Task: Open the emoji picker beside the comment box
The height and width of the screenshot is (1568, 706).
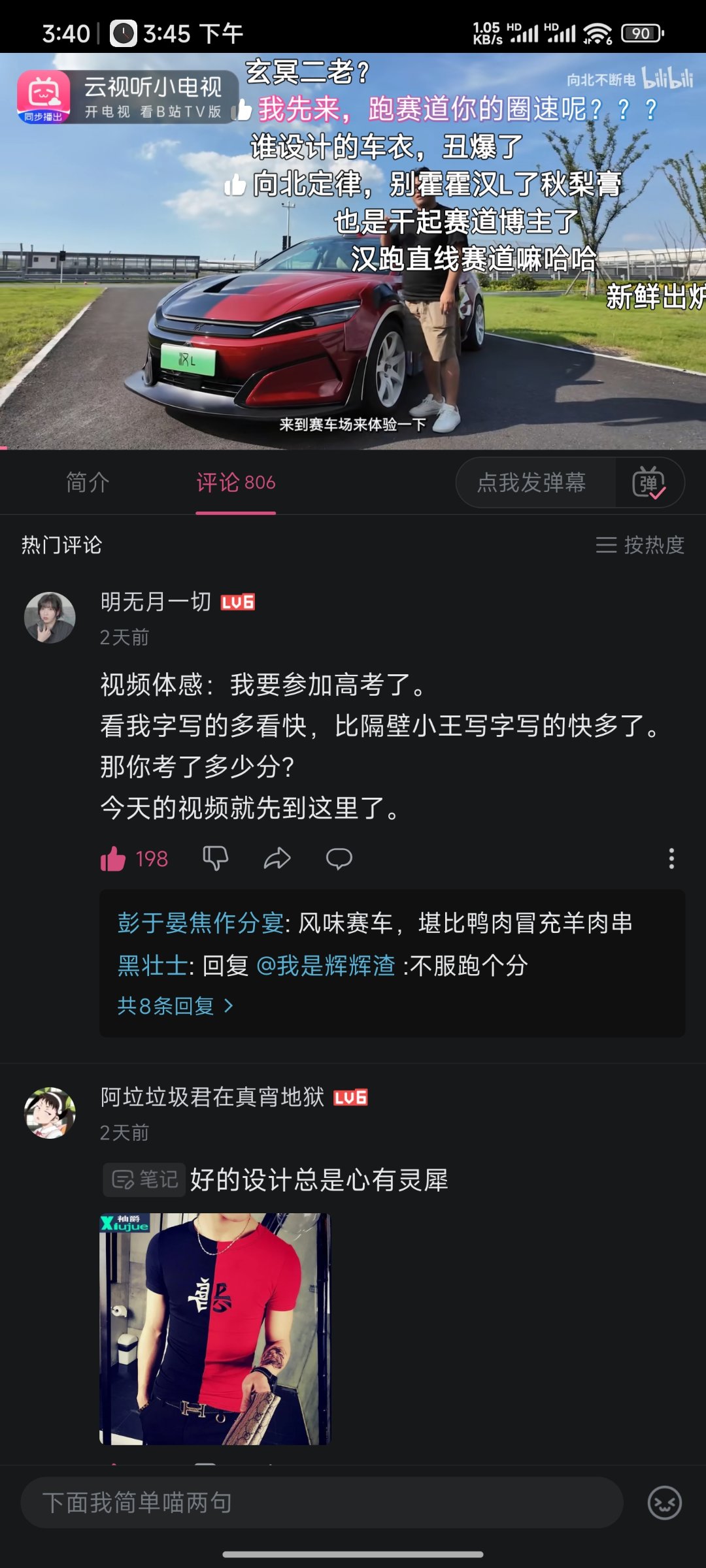Action: 664,1503
